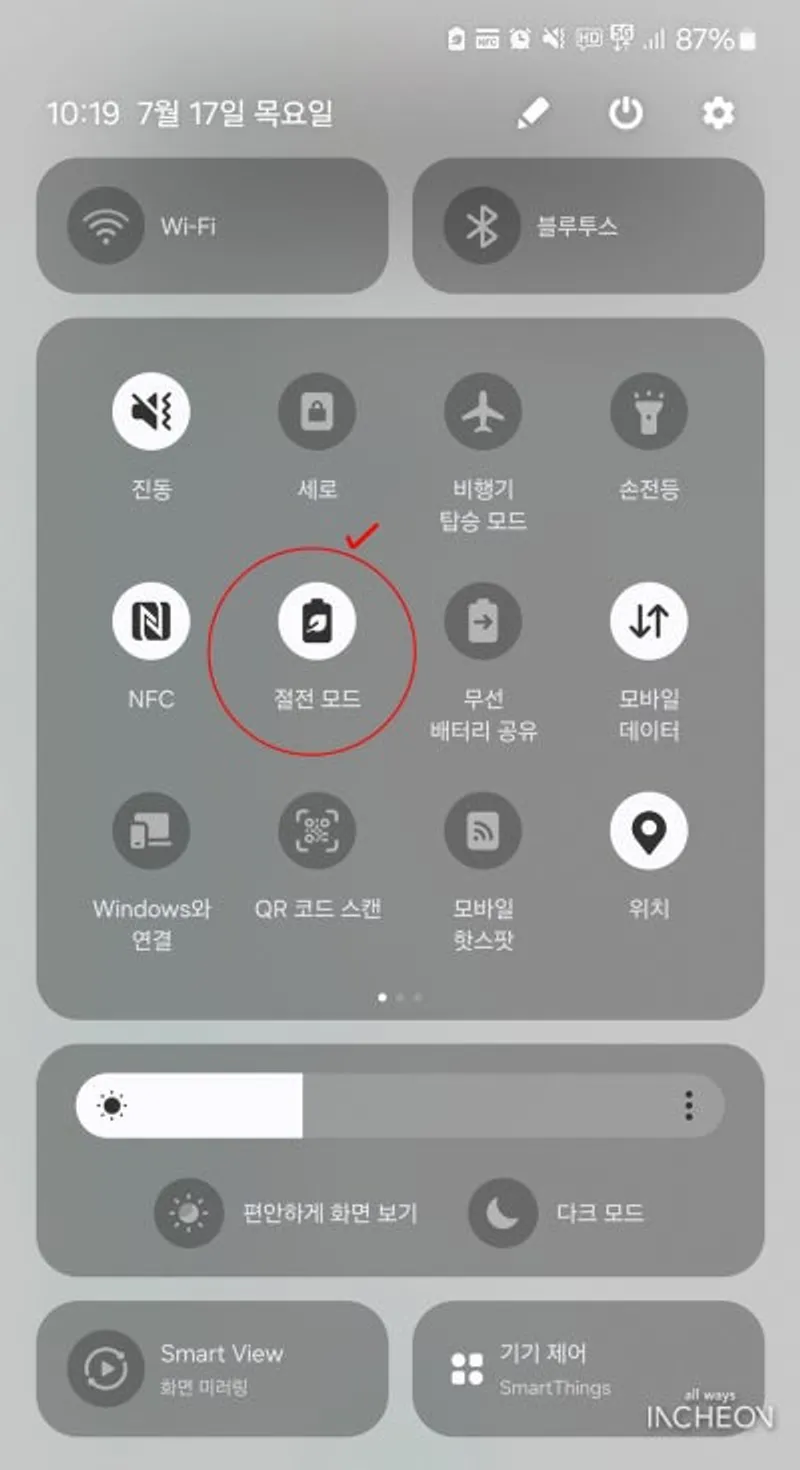Turn on the 손전등 flashlight
The image size is (800, 1470).
click(649, 411)
